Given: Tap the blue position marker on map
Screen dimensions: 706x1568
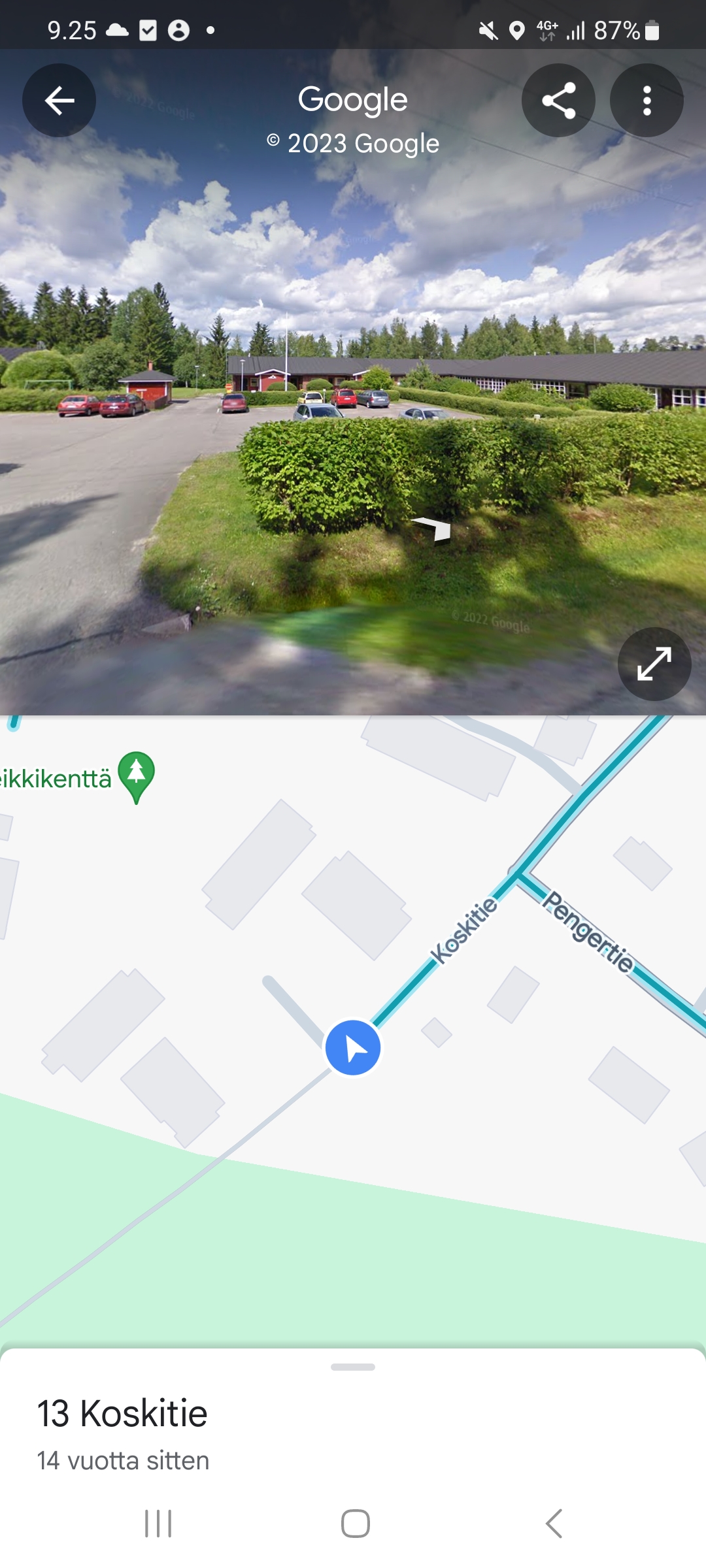Looking at the screenshot, I should (353, 1047).
